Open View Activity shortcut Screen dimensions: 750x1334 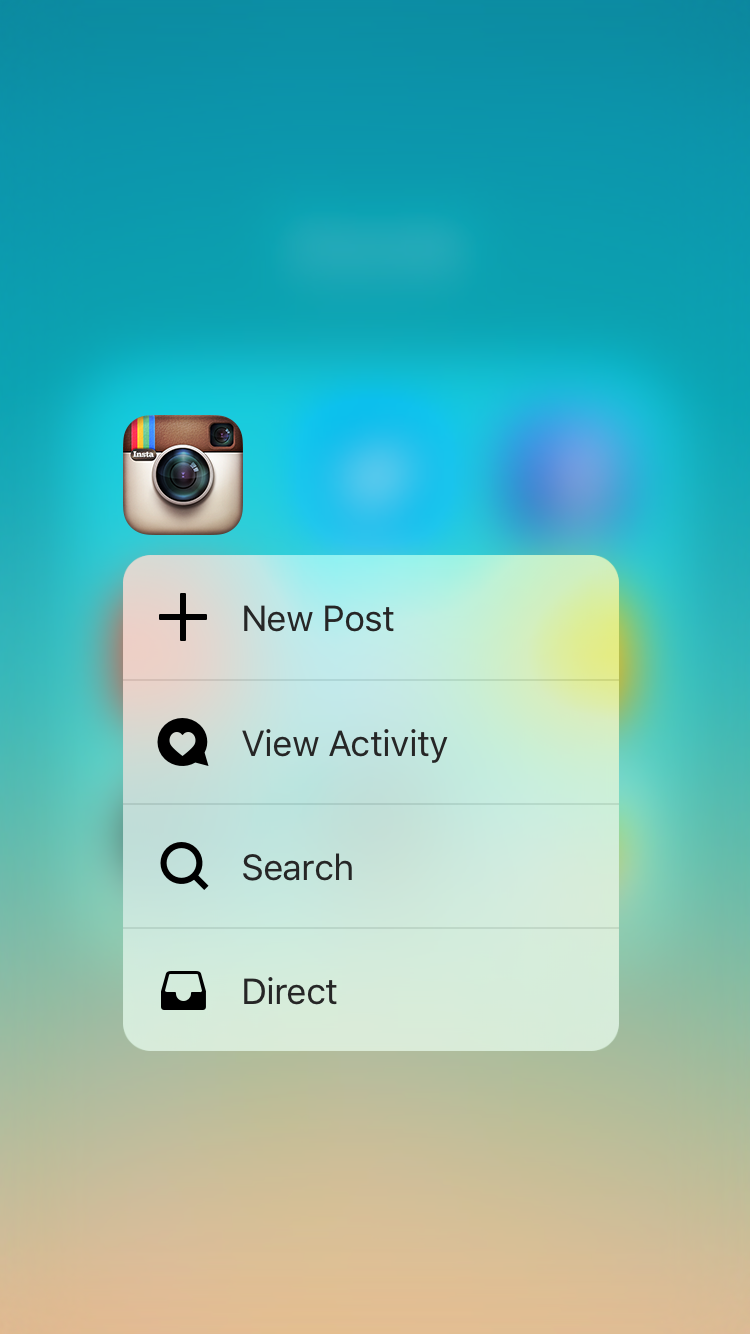click(370, 743)
